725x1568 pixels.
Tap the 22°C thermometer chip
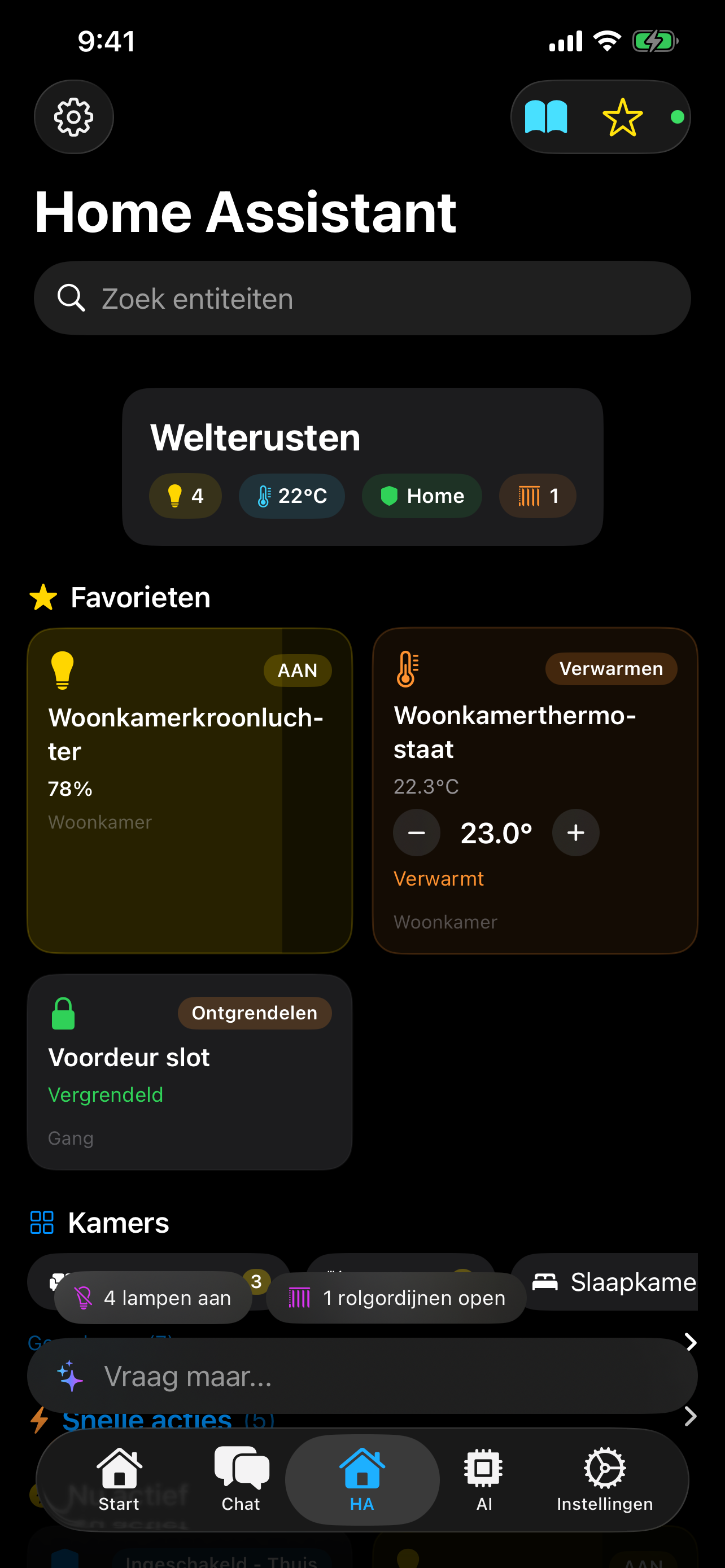coord(291,496)
